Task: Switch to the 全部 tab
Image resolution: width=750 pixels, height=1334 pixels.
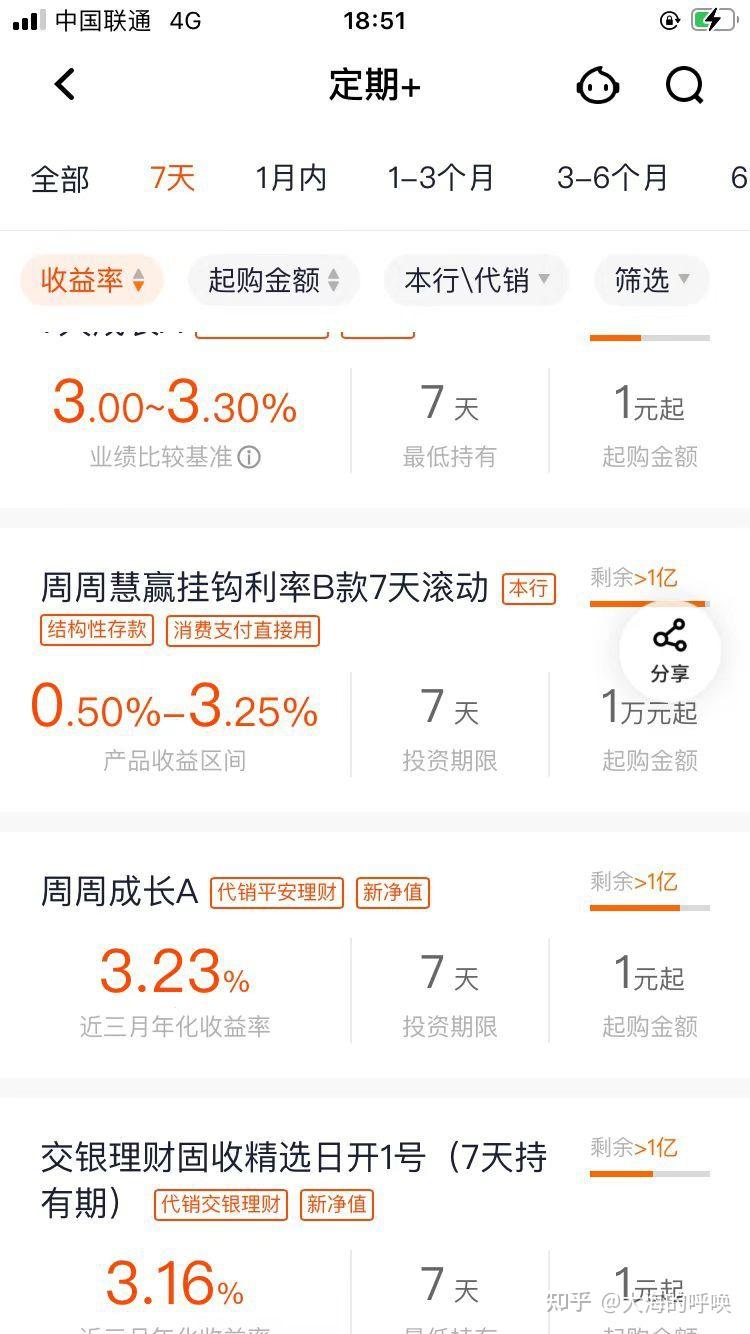Action: 62,178
